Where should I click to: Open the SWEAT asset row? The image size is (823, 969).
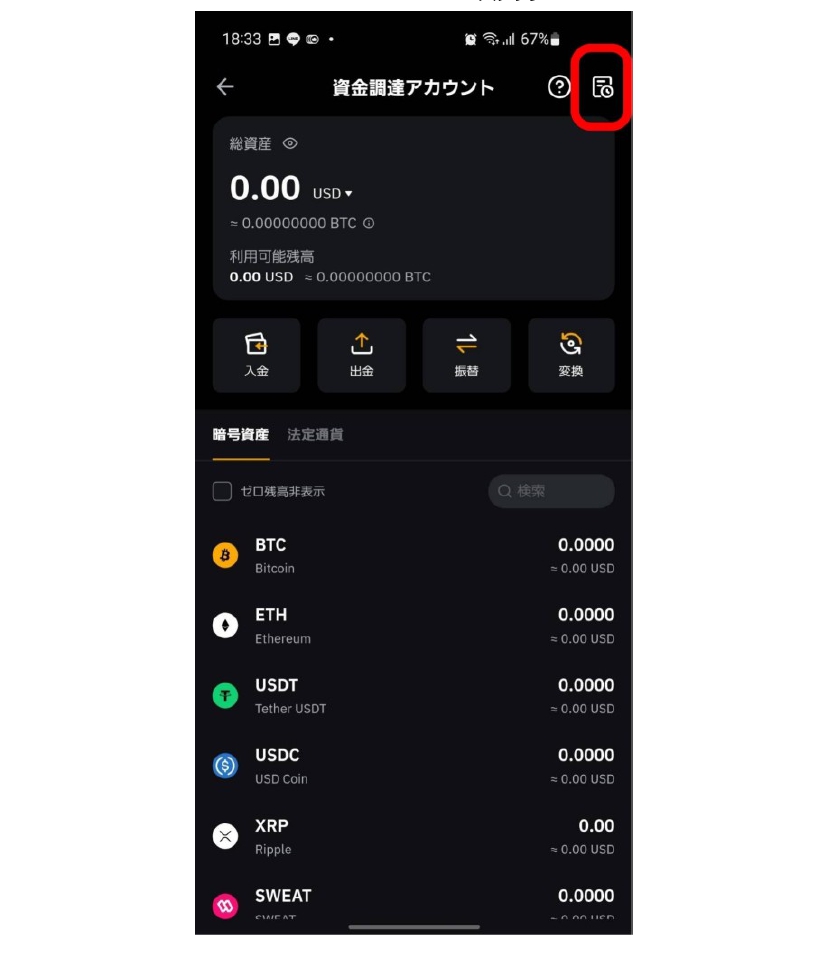[x=413, y=903]
